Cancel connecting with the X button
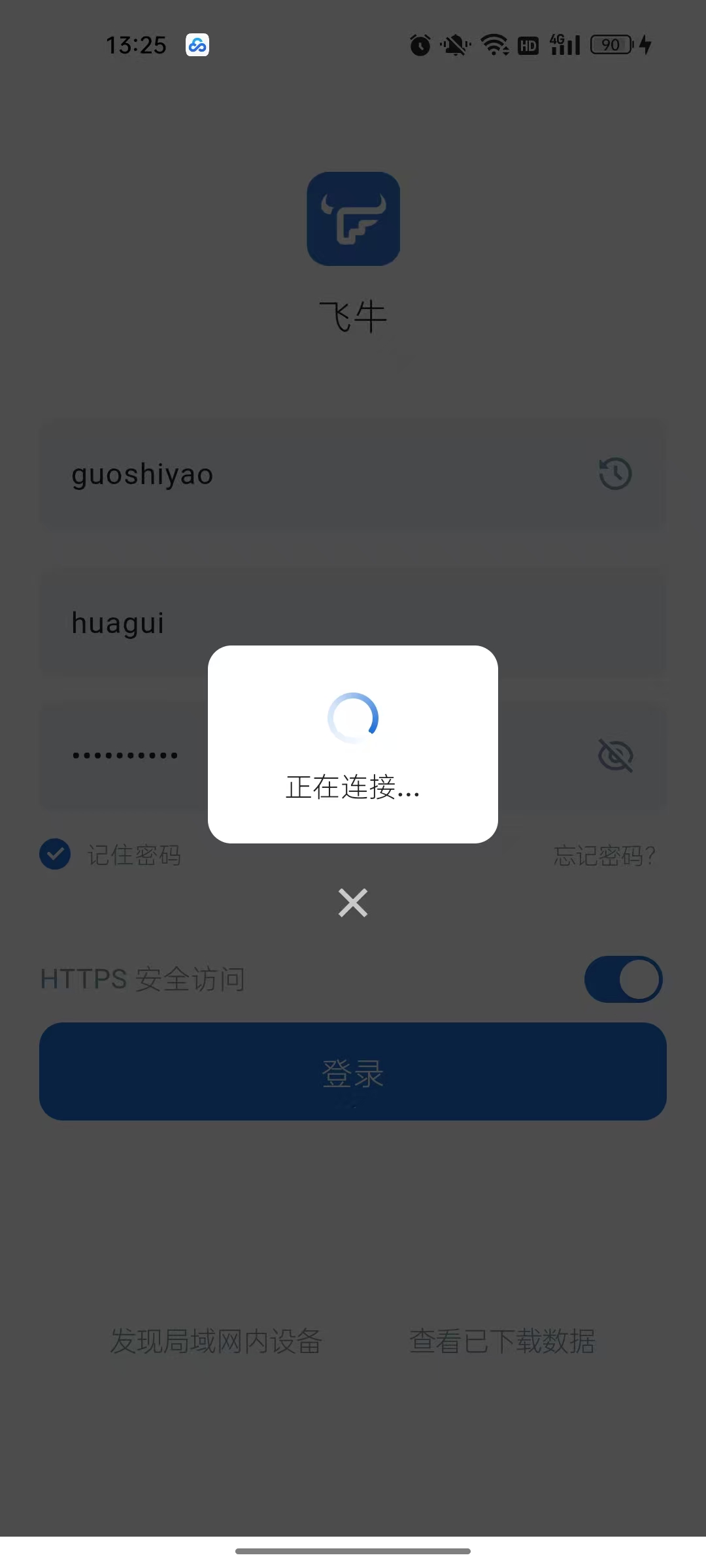The height and width of the screenshot is (1568, 706). (353, 903)
